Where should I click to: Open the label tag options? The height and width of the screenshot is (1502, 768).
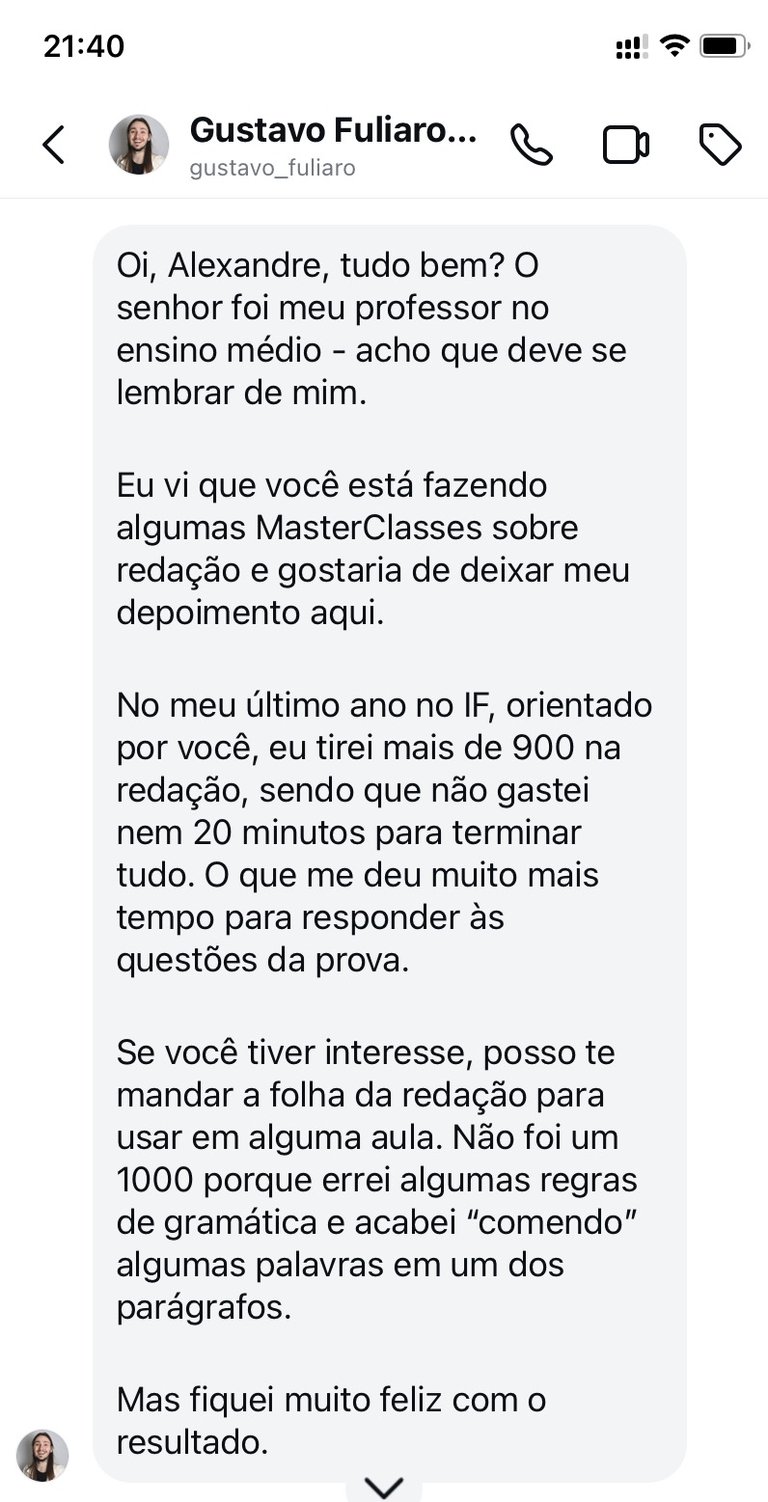click(x=720, y=145)
